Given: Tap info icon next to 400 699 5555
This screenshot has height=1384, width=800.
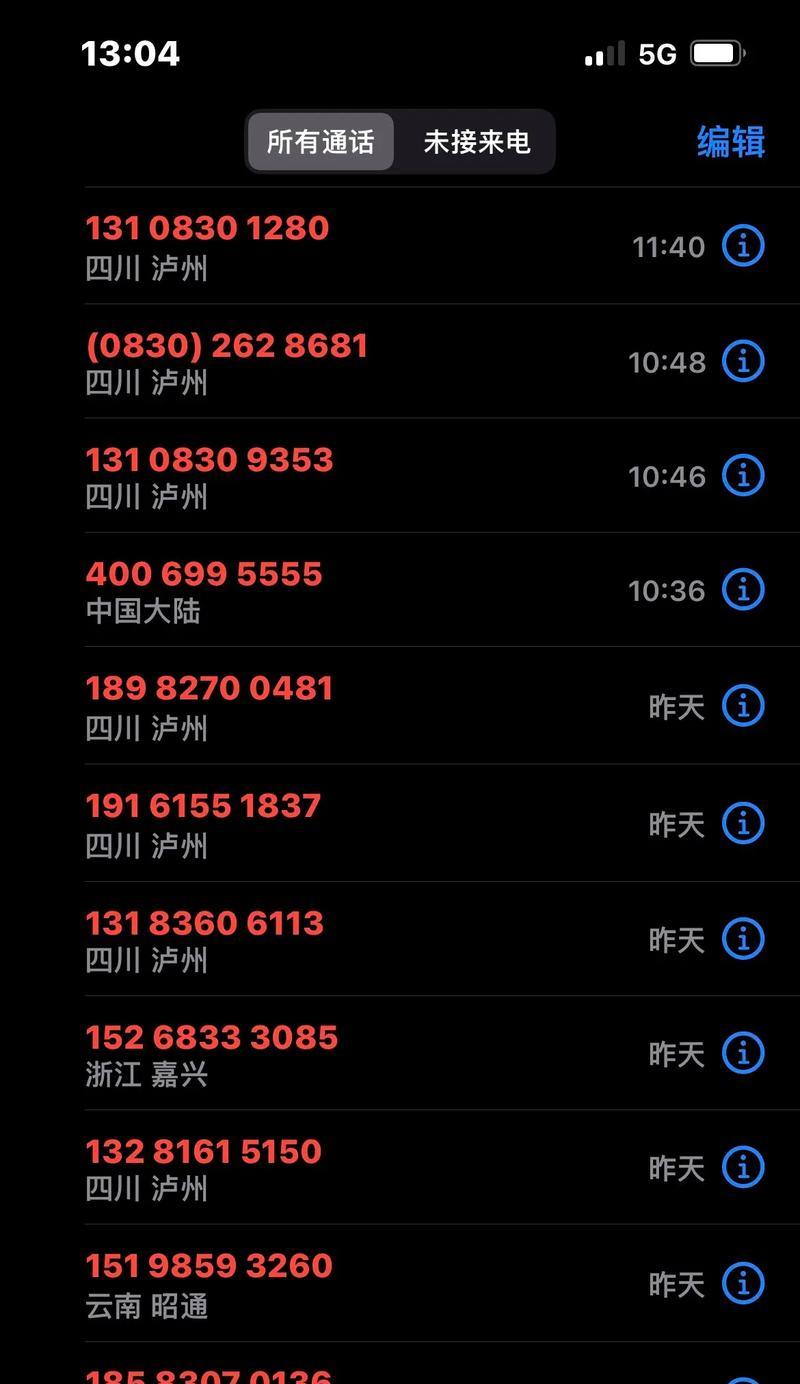Looking at the screenshot, I should (x=743, y=589).
